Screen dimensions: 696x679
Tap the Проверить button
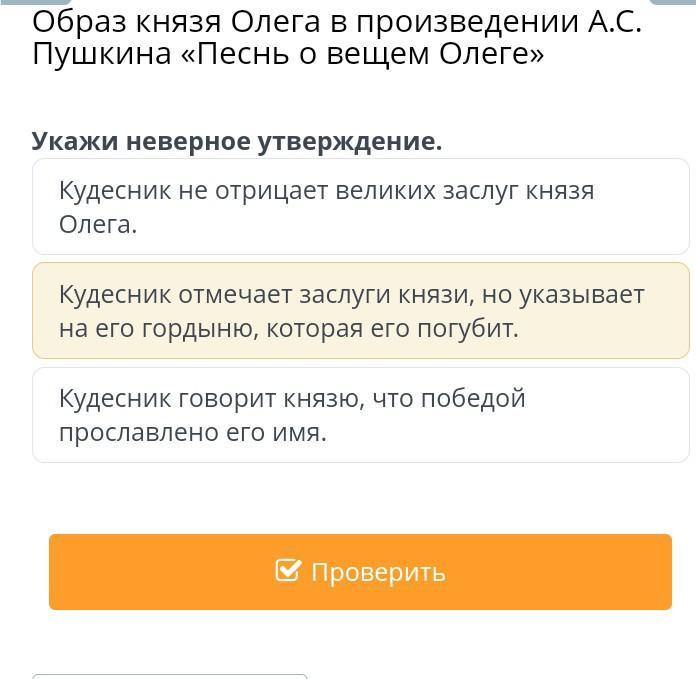click(360, 572)
